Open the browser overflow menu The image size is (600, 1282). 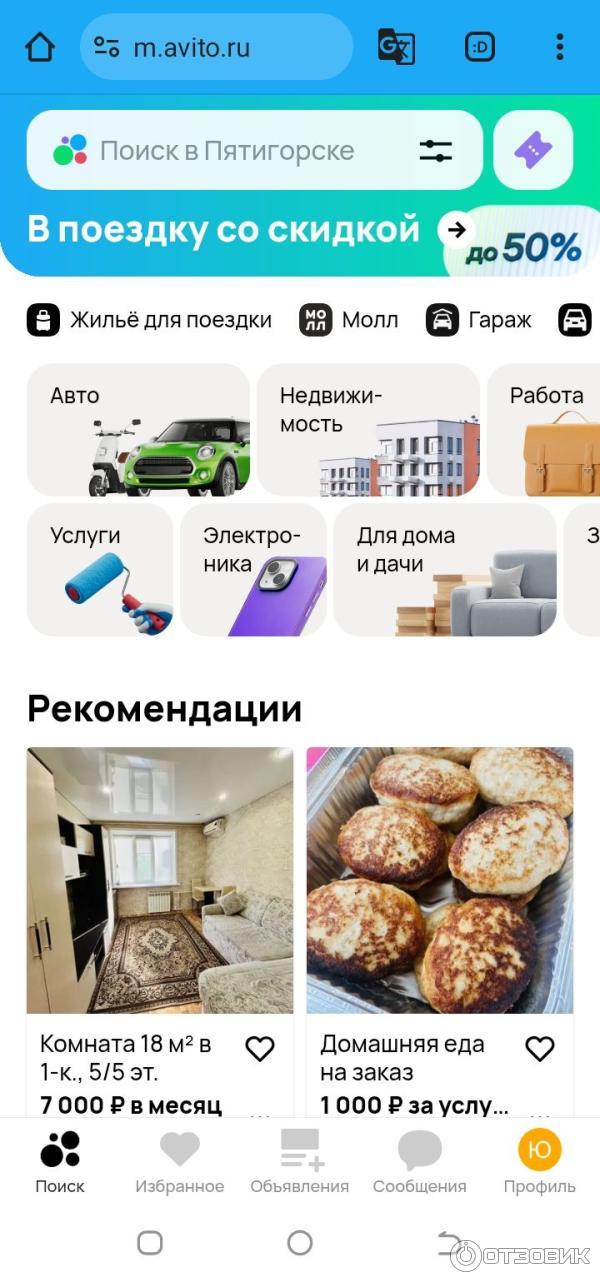pos(560,47)
